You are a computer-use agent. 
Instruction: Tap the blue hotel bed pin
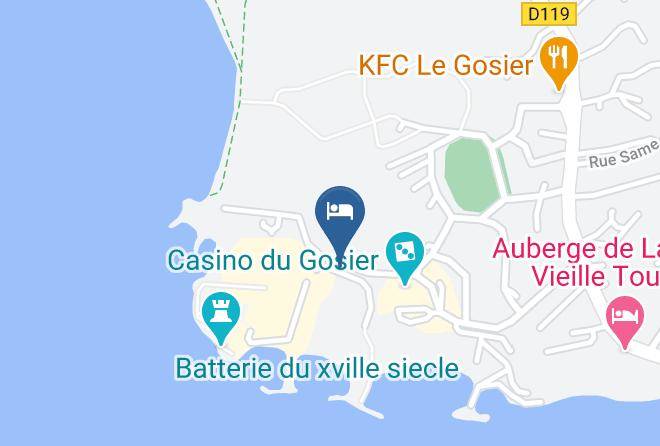(340, 222)
